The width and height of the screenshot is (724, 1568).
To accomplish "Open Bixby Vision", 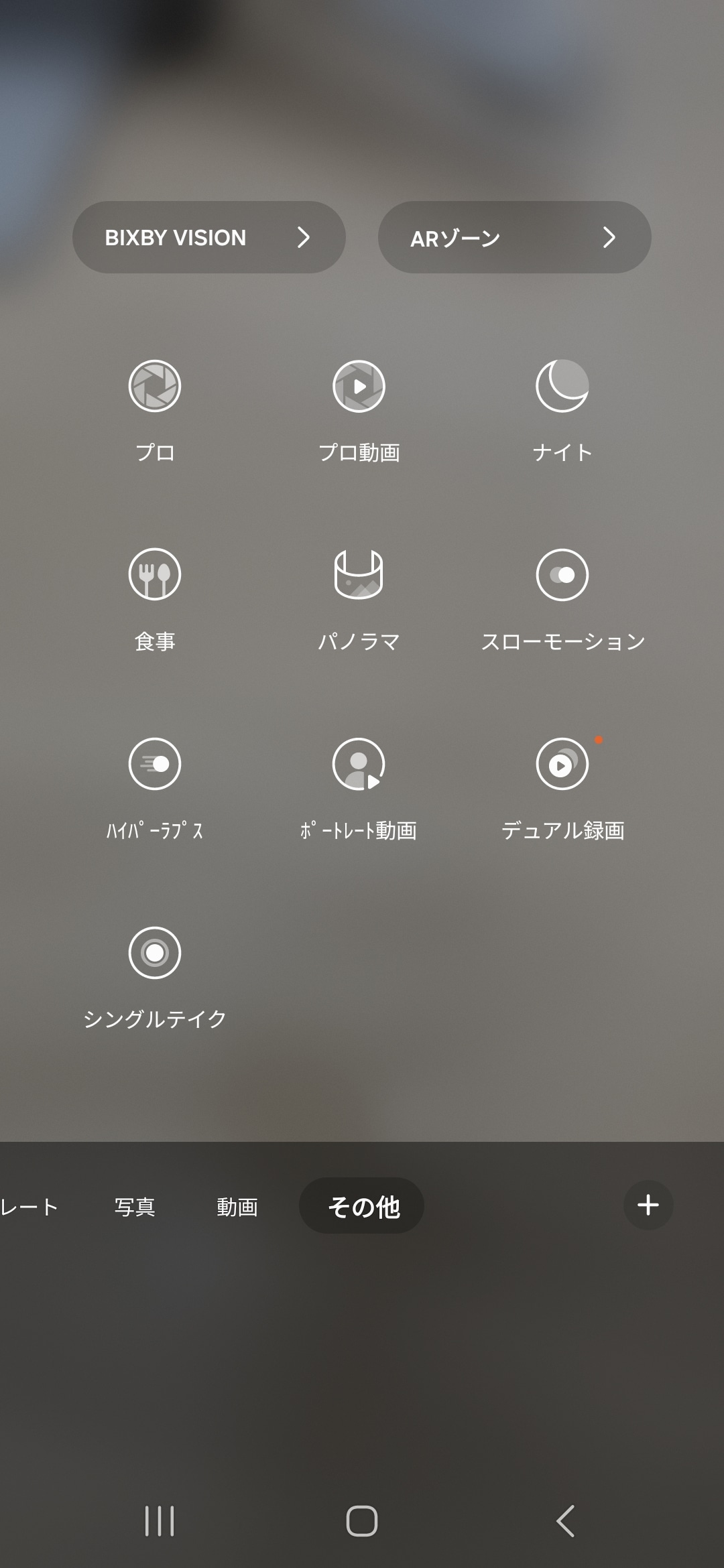I will click(208, 237).
